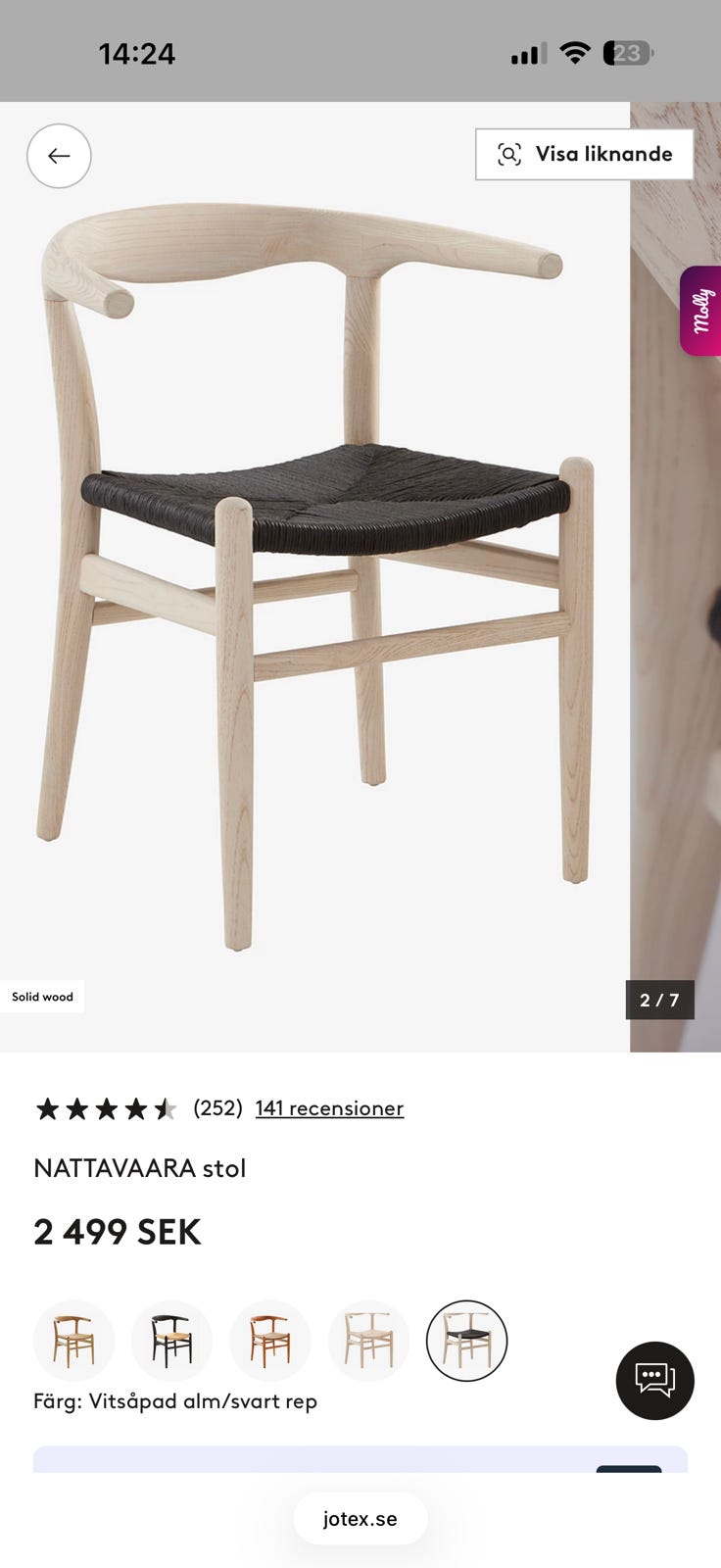Open jotex.se site pill
Image resolution: width=721 pixels, height=1568 pixels.
pyautogui.click(x=360, y=1518)
